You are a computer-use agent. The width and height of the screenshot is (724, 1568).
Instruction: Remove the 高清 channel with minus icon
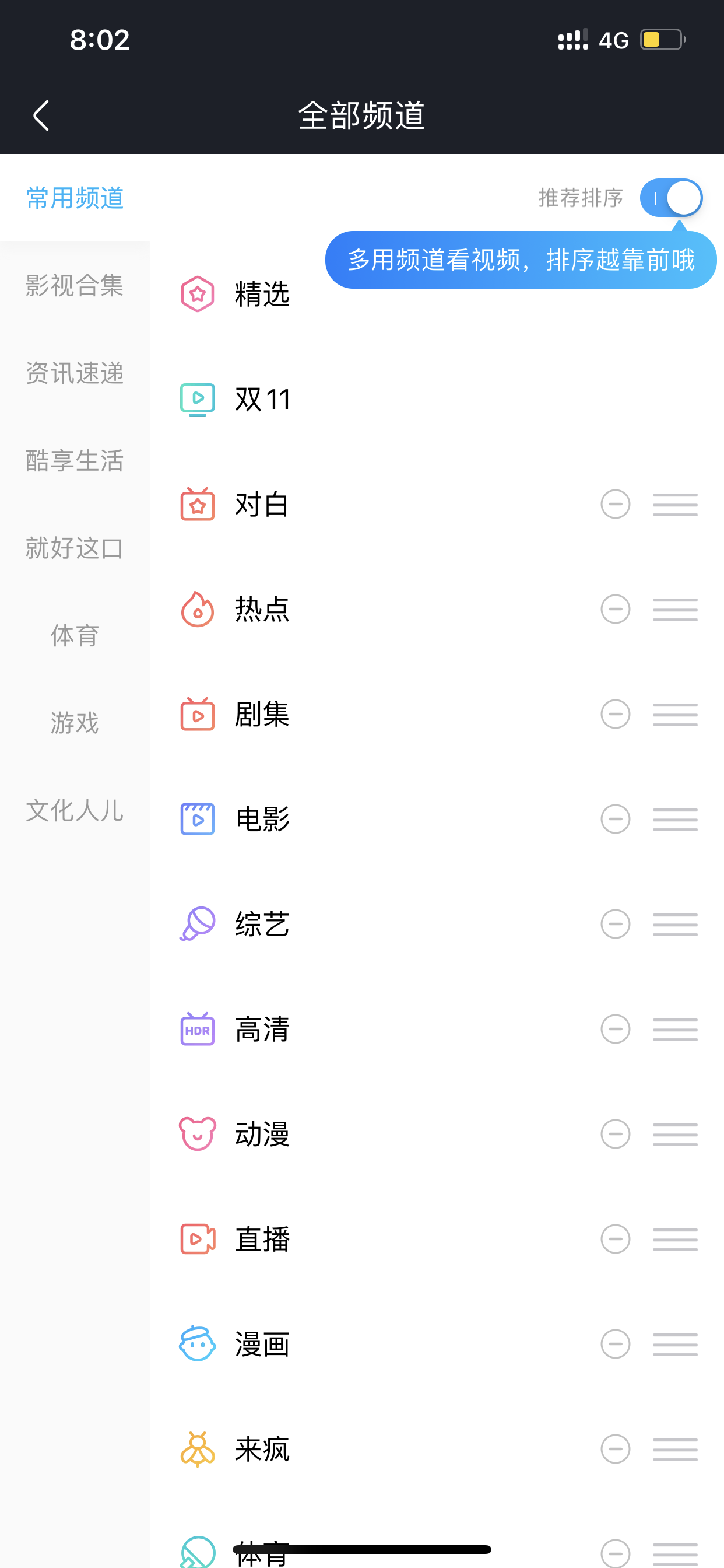tap(615, 1028)
